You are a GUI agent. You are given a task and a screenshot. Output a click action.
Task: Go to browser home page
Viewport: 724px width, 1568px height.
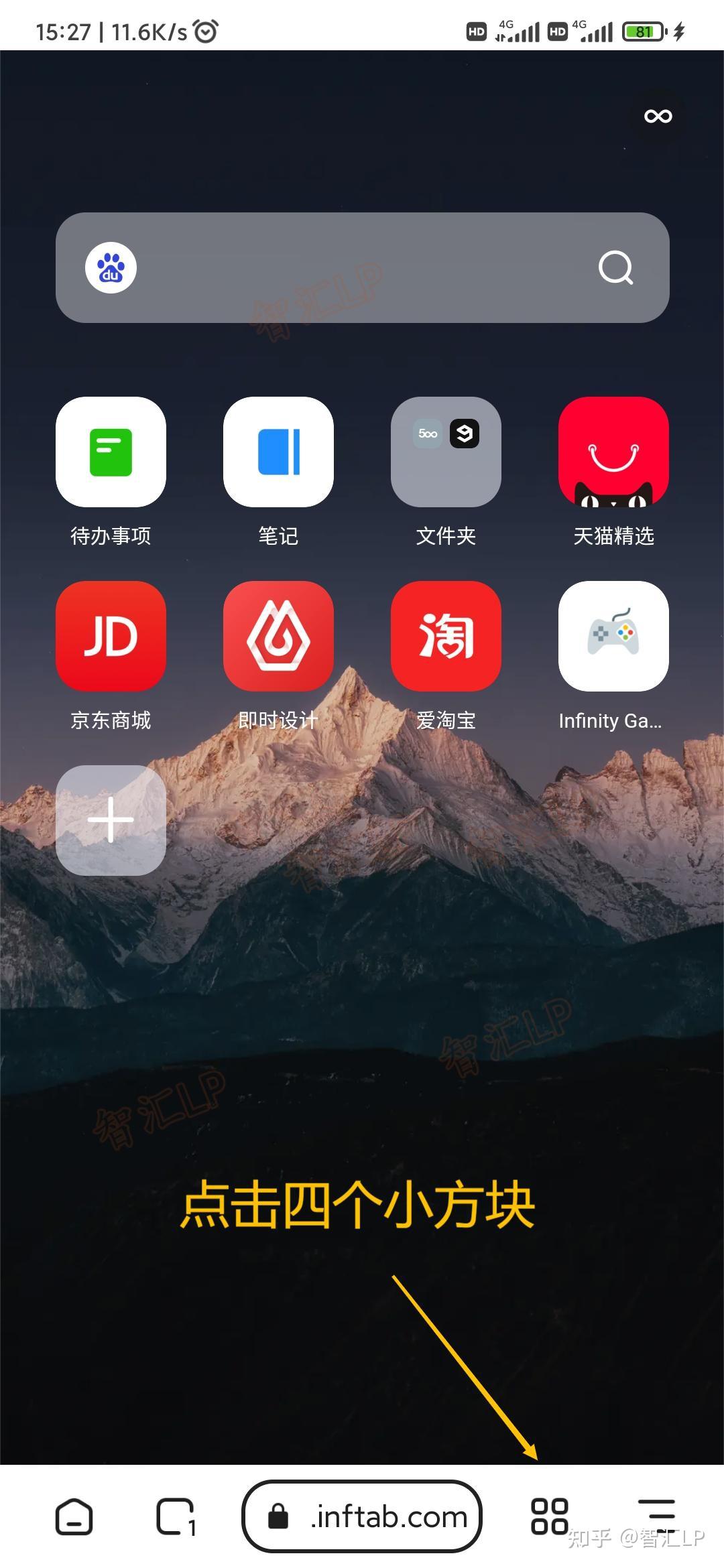coord(74,1516)
